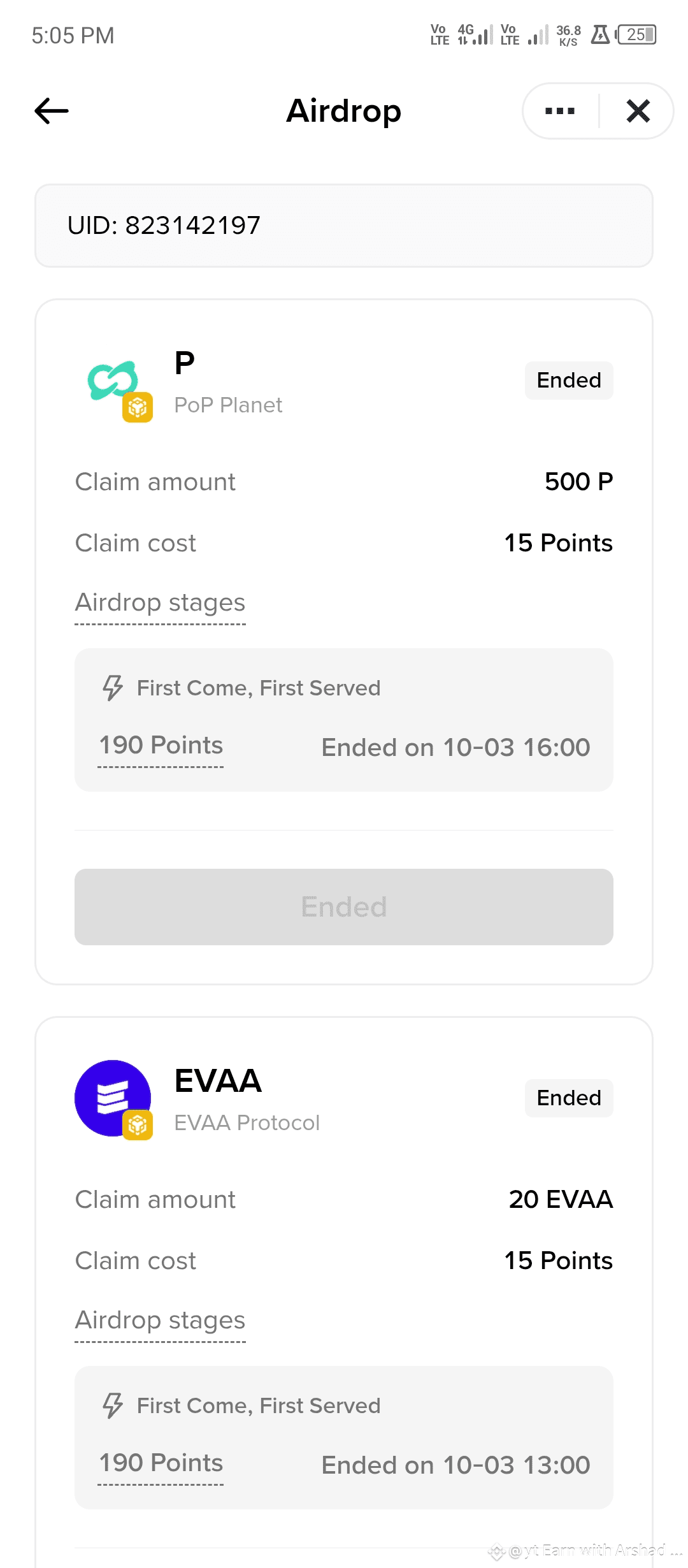
Task: Go back using the arrow icon
Action: click(x=52, y=111)
